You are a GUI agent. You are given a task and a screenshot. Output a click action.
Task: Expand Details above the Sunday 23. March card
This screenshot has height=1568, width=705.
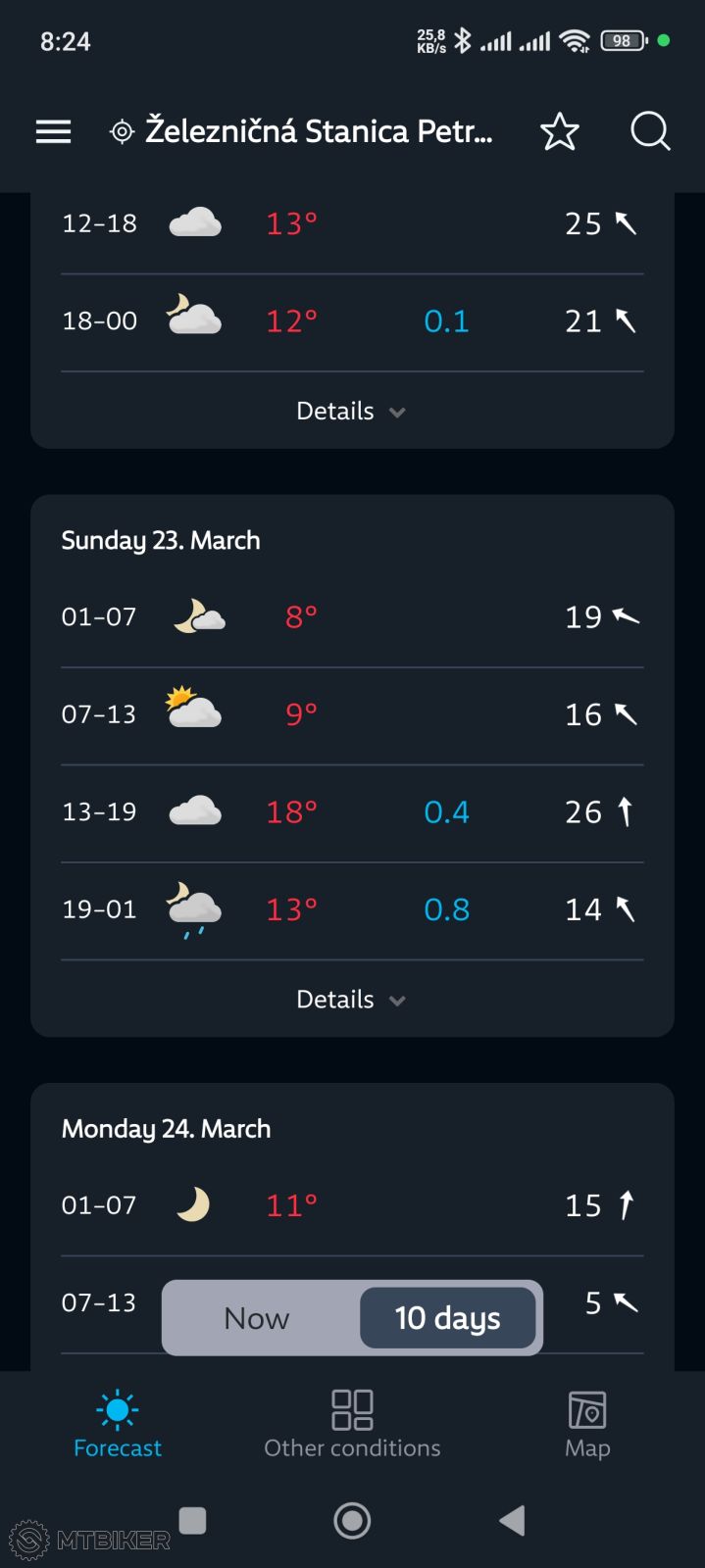[351, 412]
